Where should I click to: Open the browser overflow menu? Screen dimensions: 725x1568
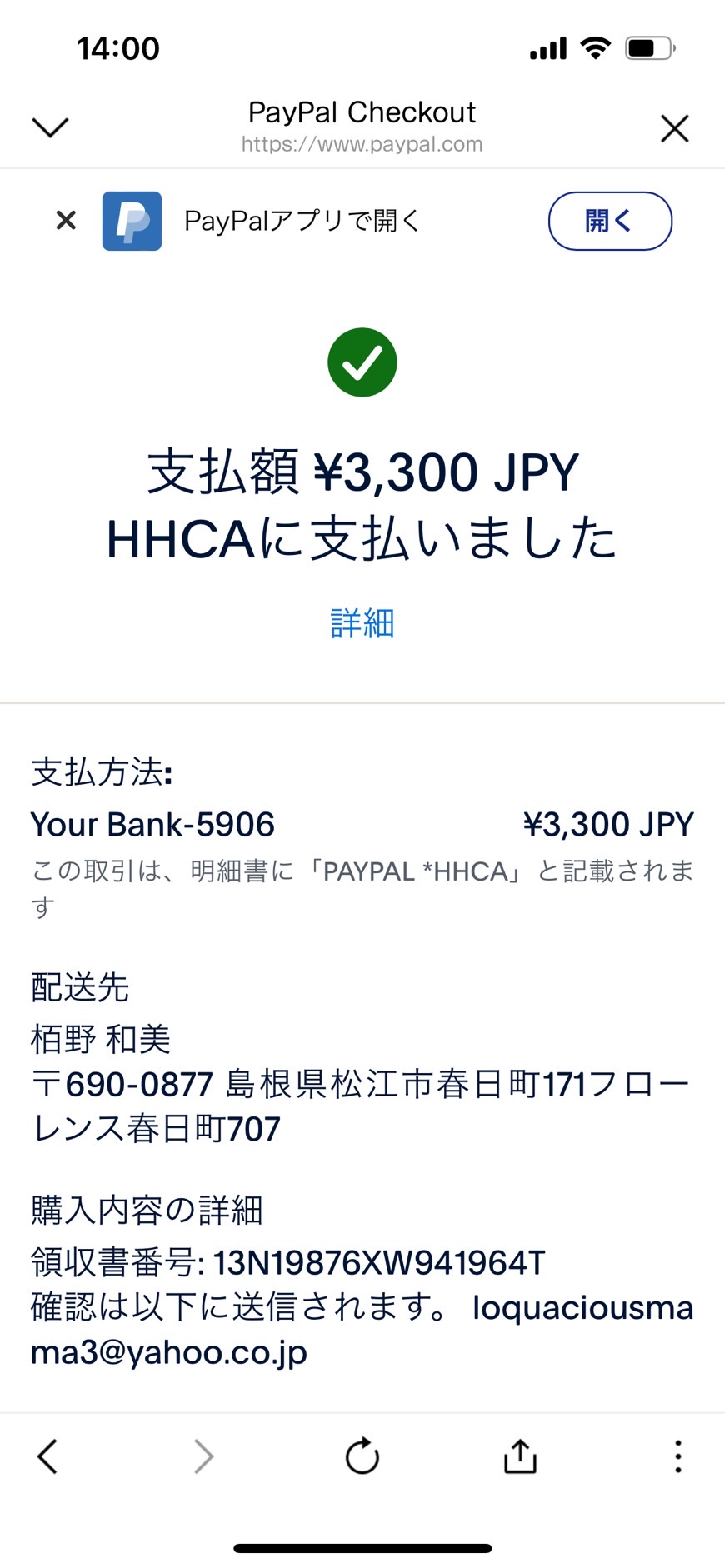[678, 1456]
